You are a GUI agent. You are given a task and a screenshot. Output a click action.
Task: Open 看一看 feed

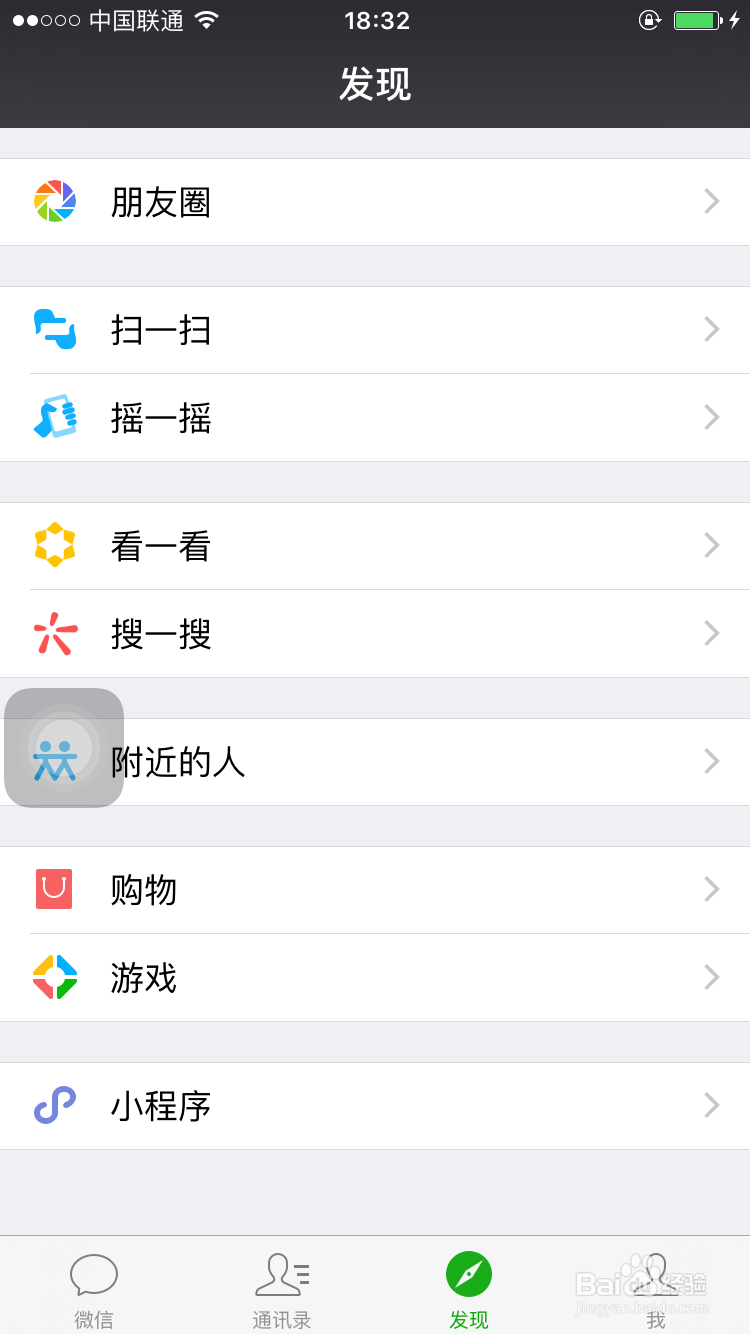[x=375, y=546]
